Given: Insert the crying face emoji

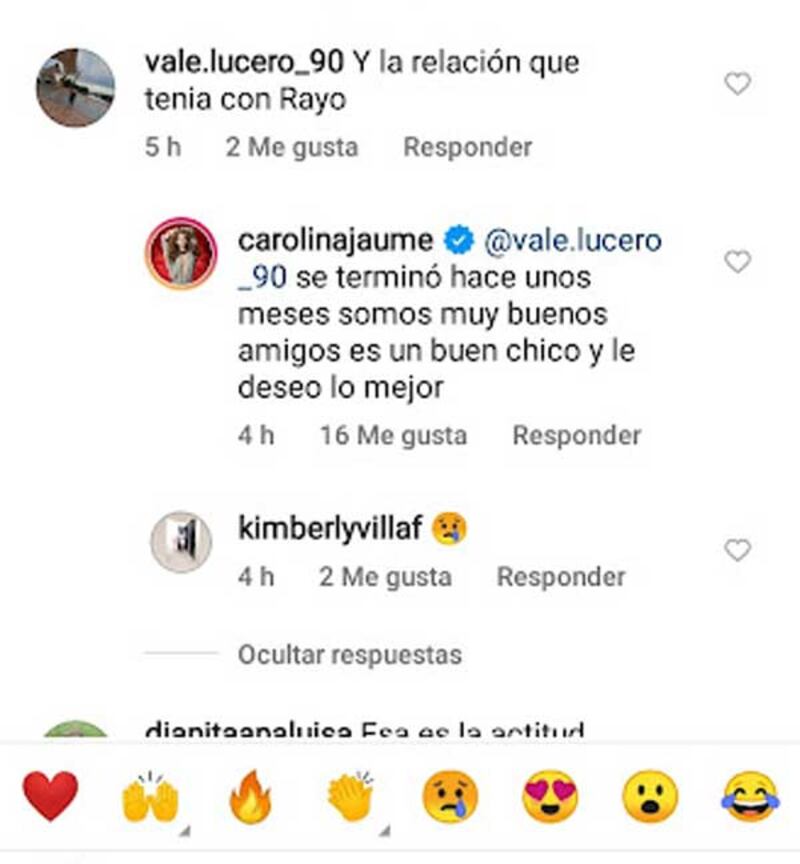Looking at the screenshot, I should [450, 797].
